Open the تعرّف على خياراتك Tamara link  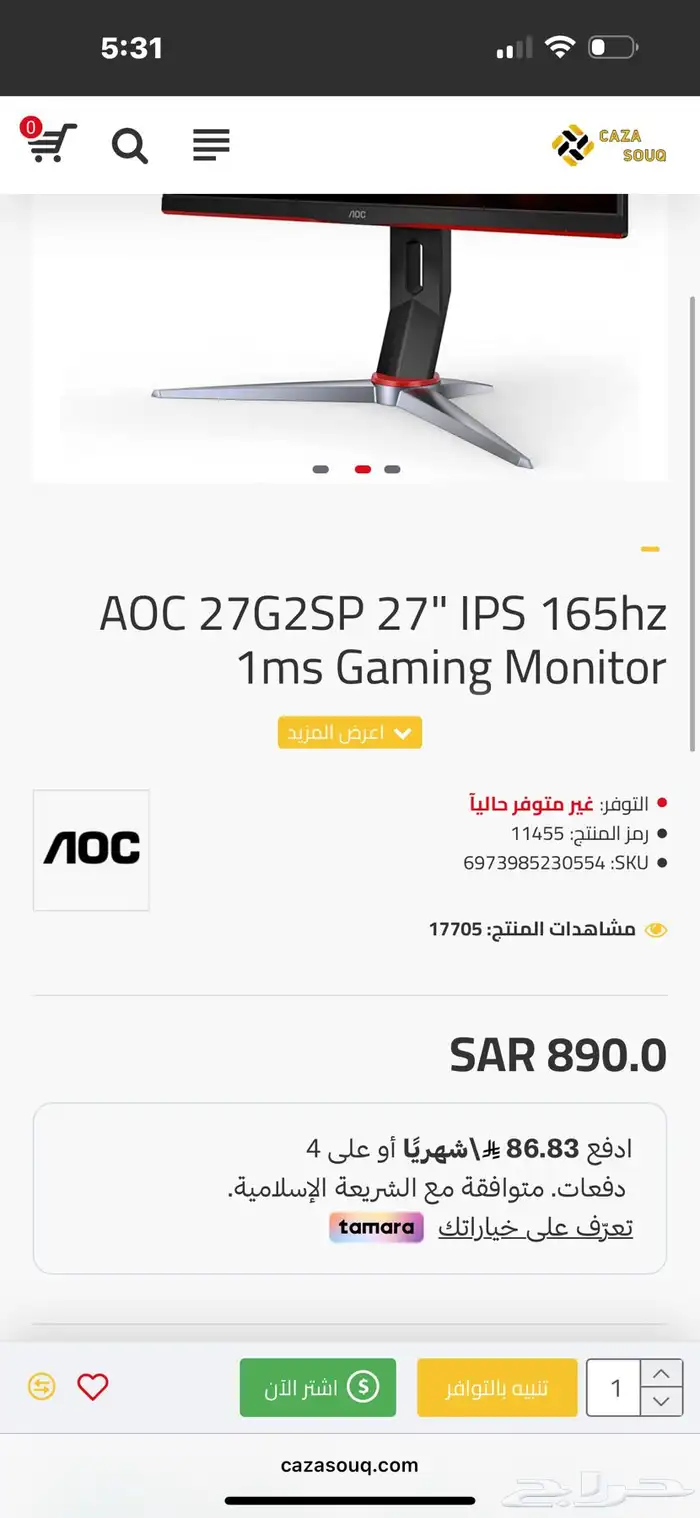[x=536, y=1227]
